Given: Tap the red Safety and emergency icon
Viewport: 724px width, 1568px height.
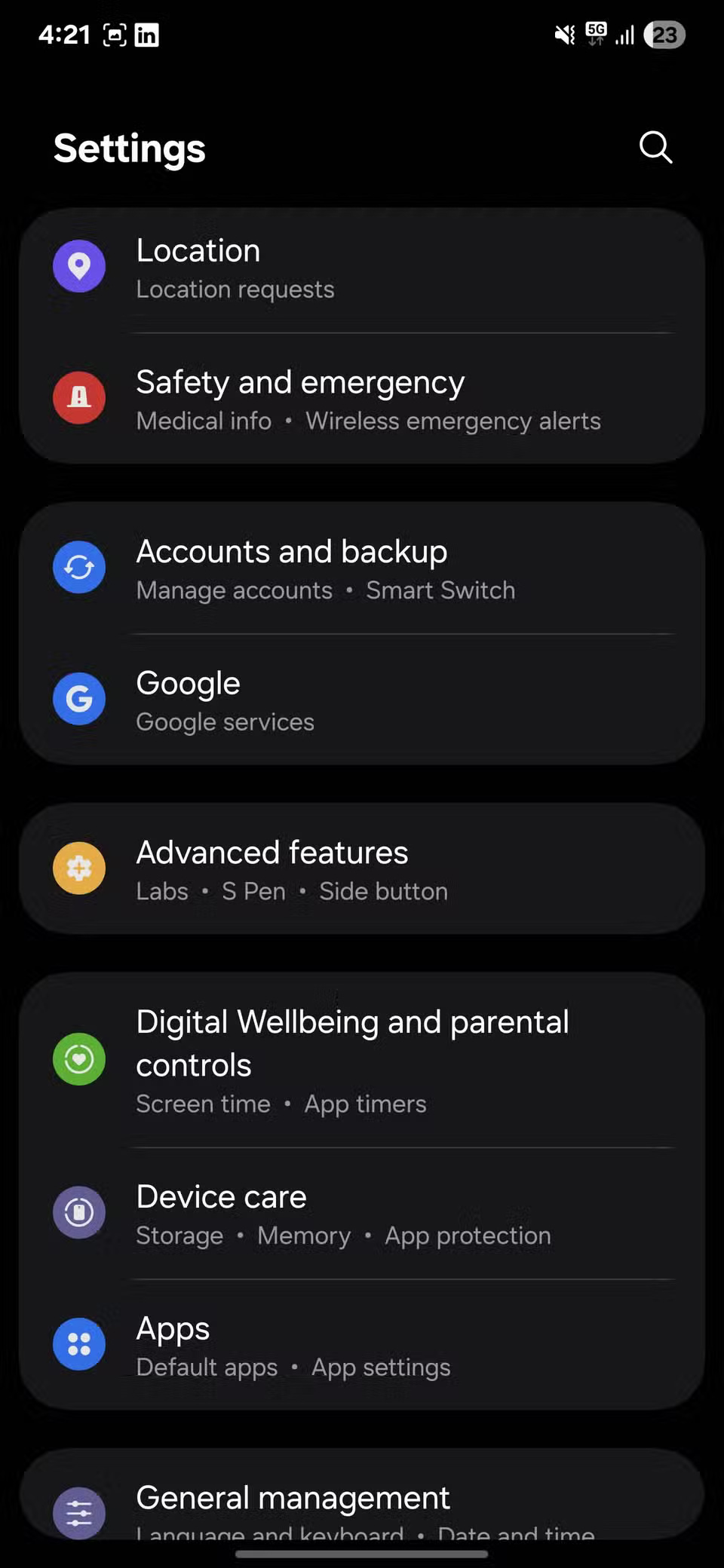Looking at the screenshot, I should pos(78,398).
